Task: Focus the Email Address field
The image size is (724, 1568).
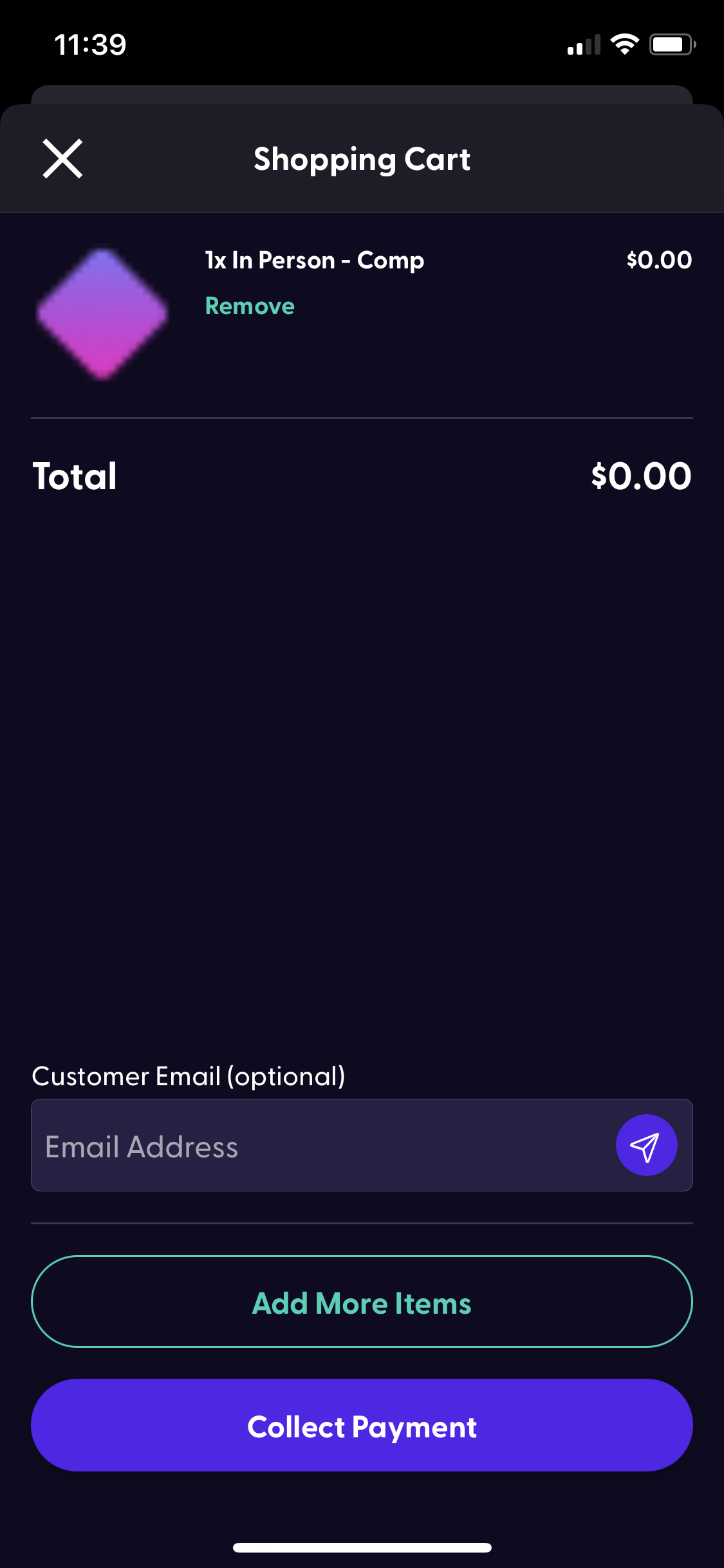Action: pos(322,1145)
